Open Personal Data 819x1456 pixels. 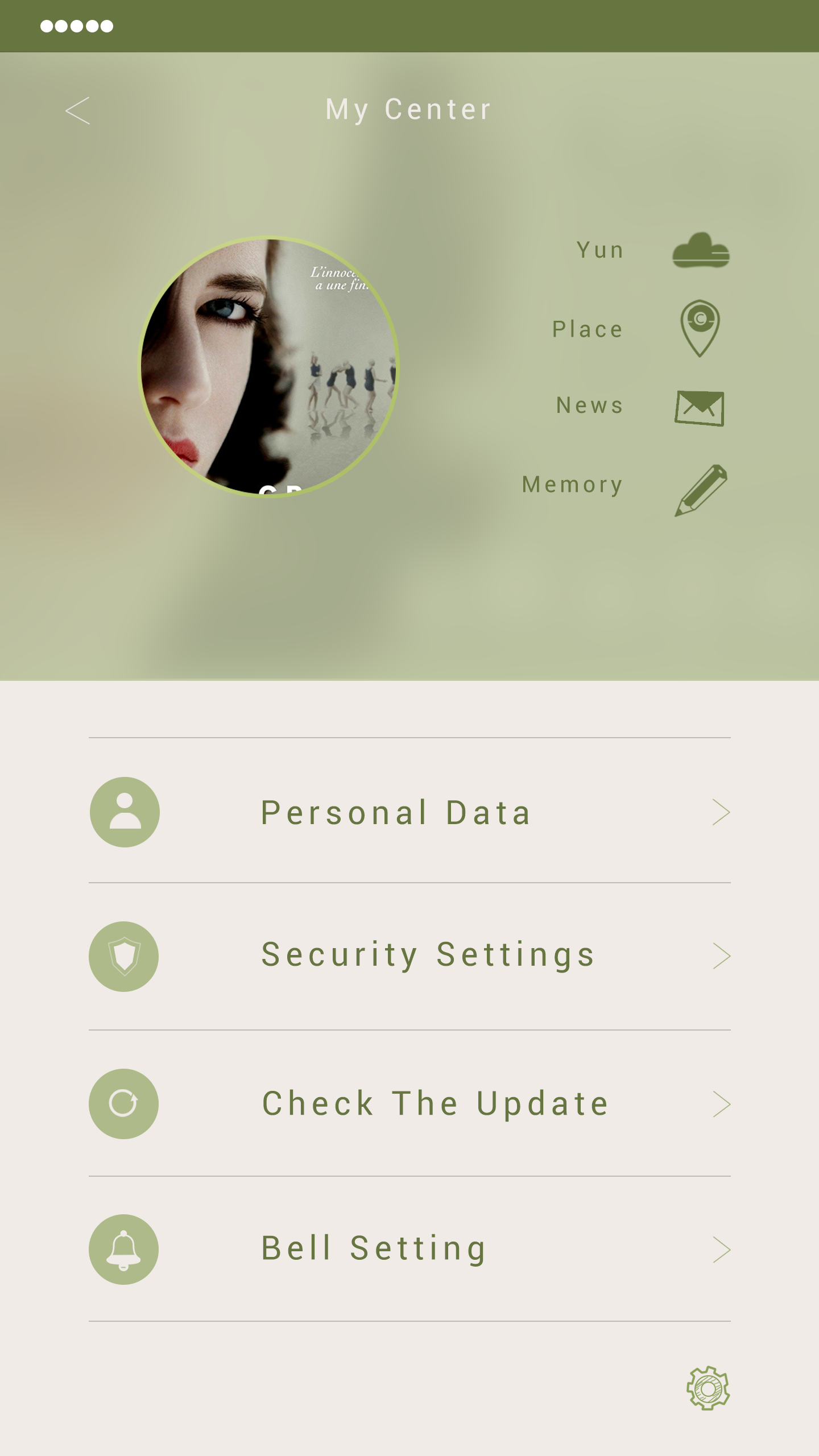coord(409,811)
